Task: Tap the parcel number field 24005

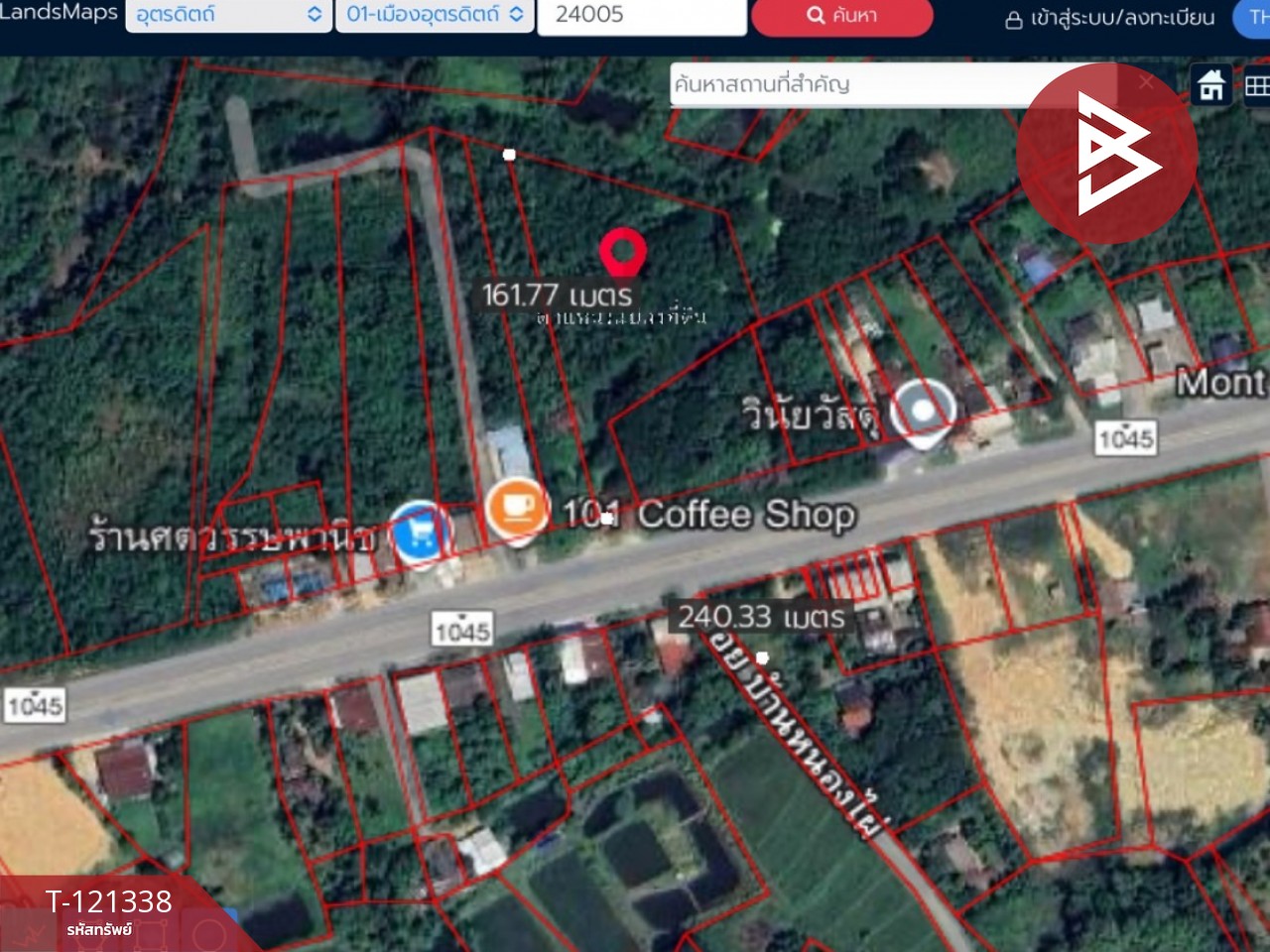Action: pyautogui.click(x=640, y=15)
